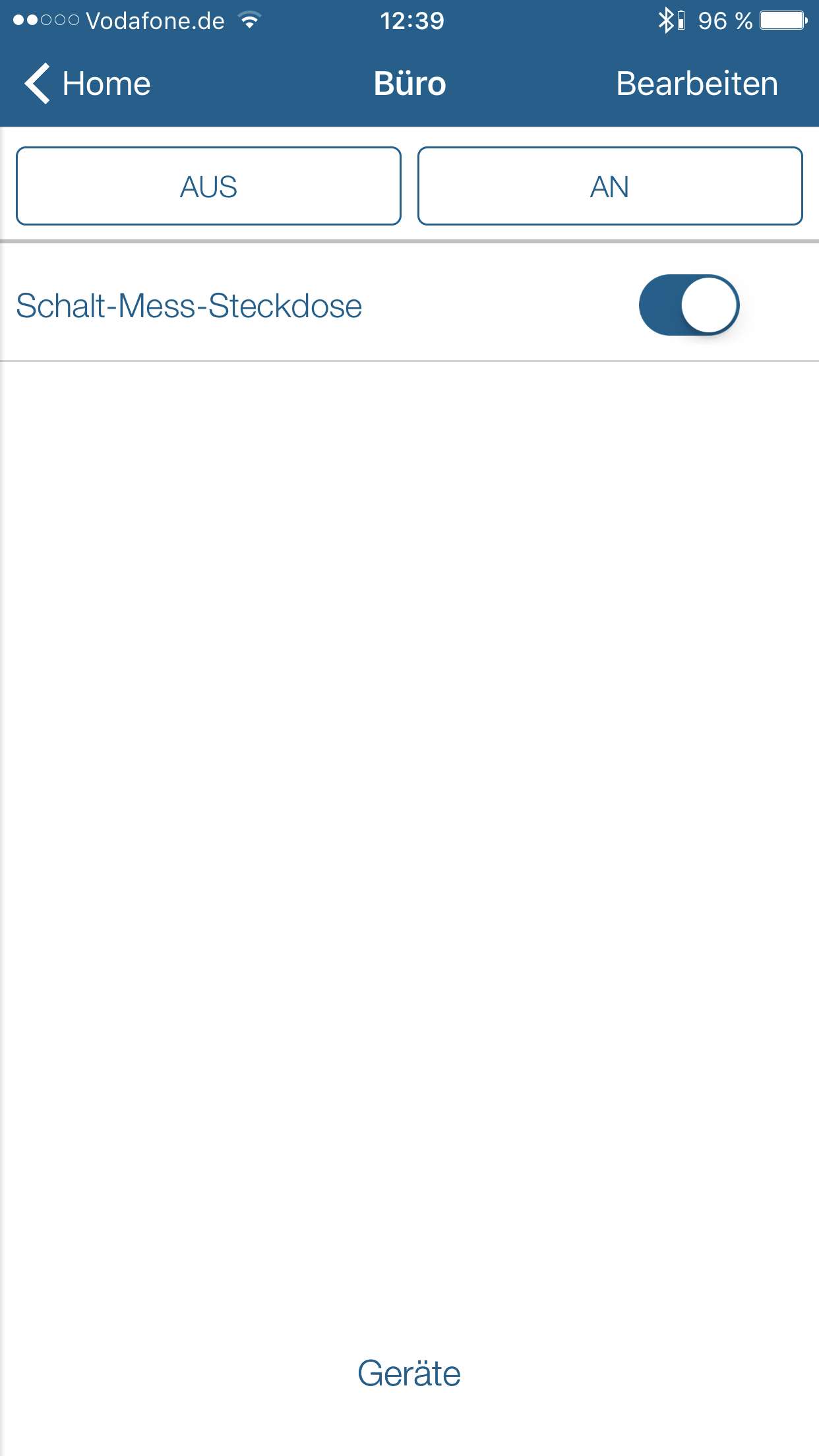Tap Bearbeiten to edit the room
Screen dimensions: 819x1456
[x=696, y=84]
